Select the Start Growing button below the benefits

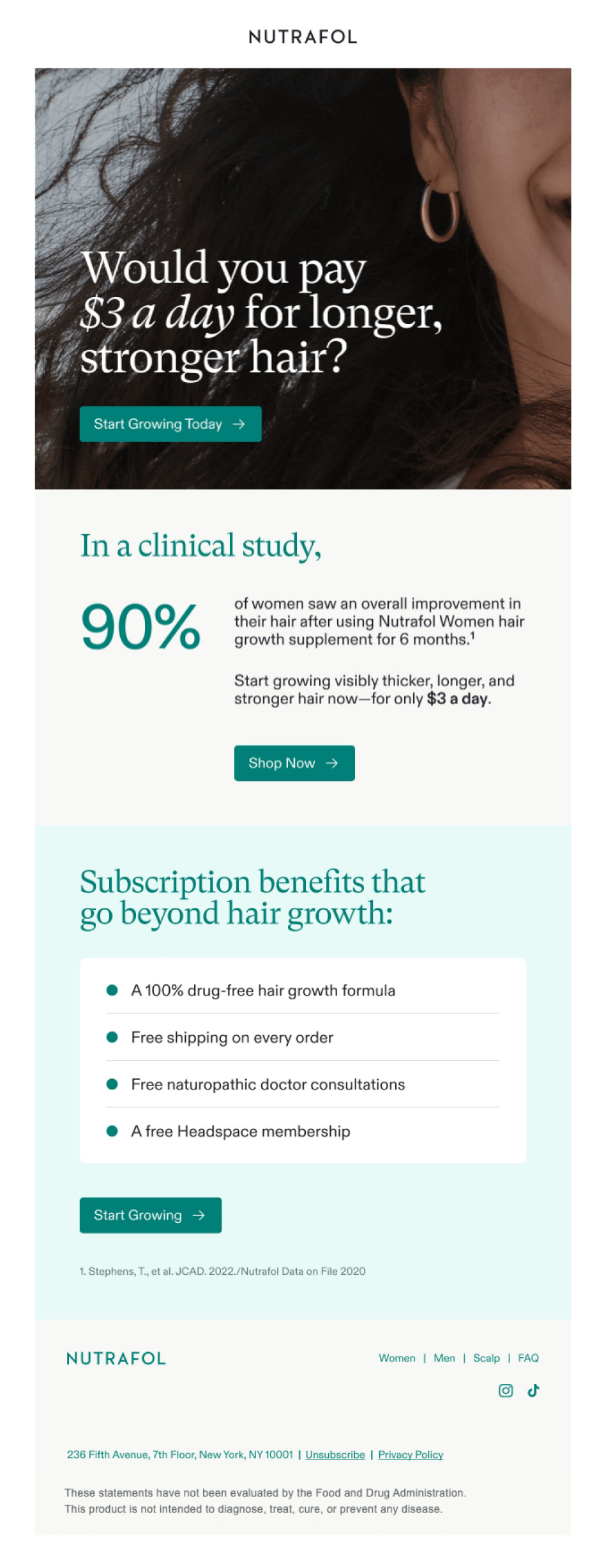pos(150,1215)
